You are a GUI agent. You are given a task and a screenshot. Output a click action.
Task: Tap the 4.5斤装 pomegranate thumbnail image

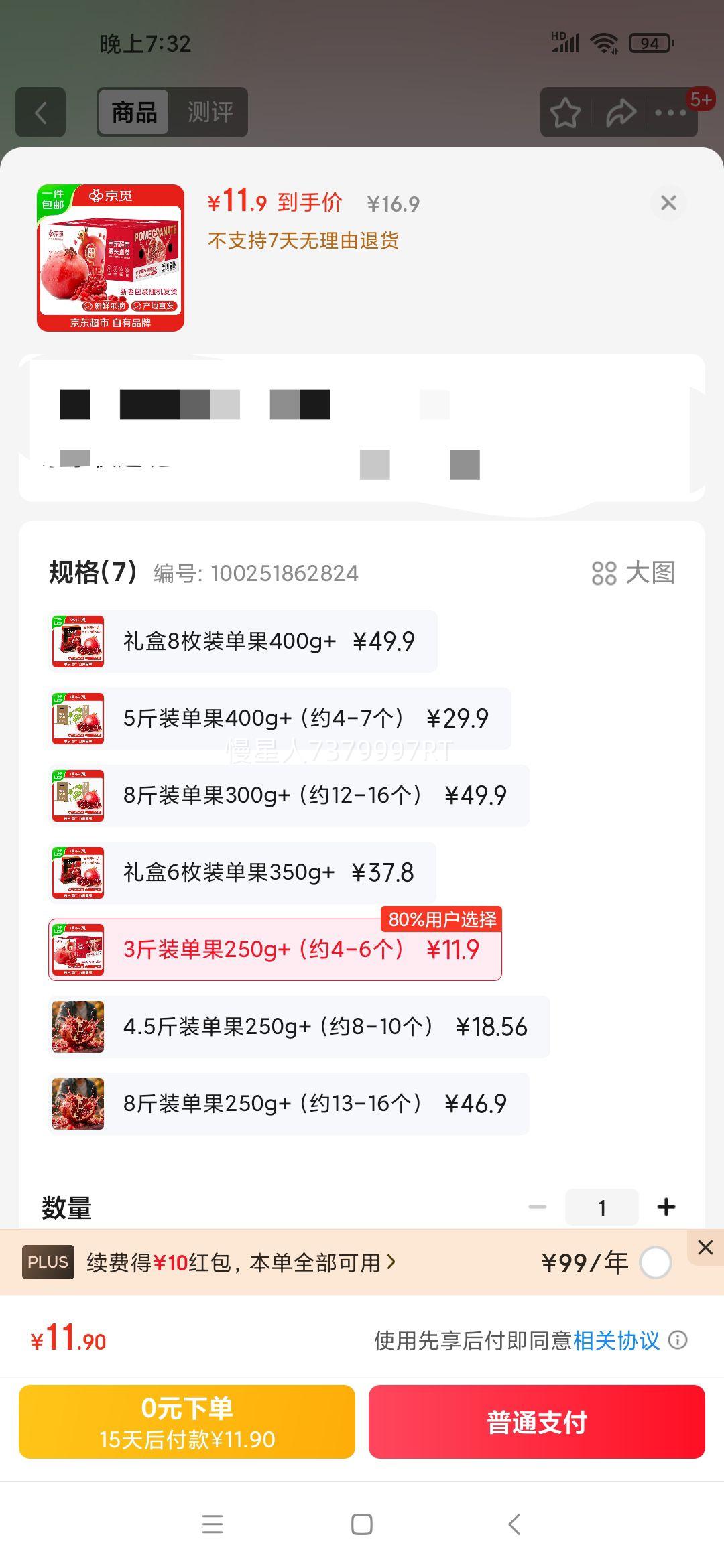78,1027
